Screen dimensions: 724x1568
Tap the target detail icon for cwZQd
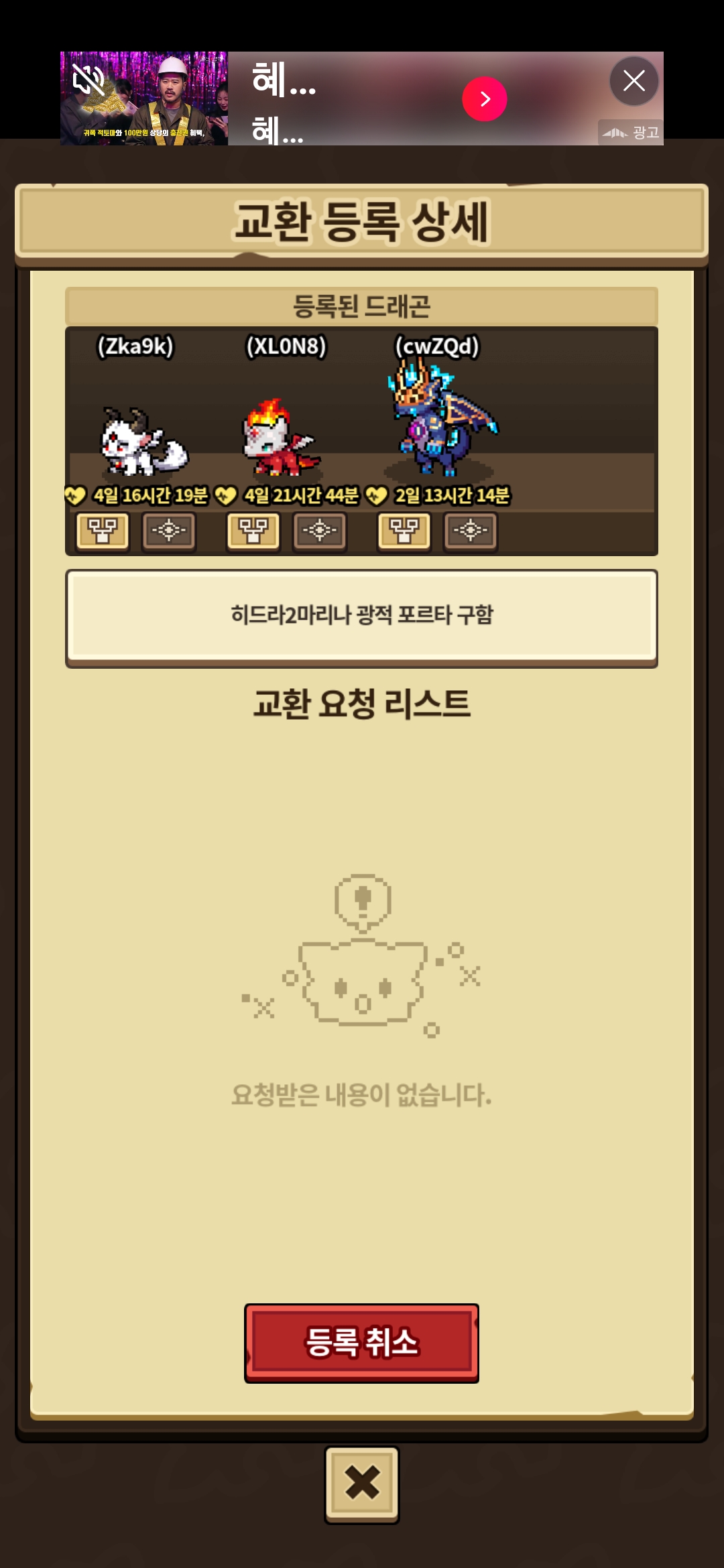[471, 531]
